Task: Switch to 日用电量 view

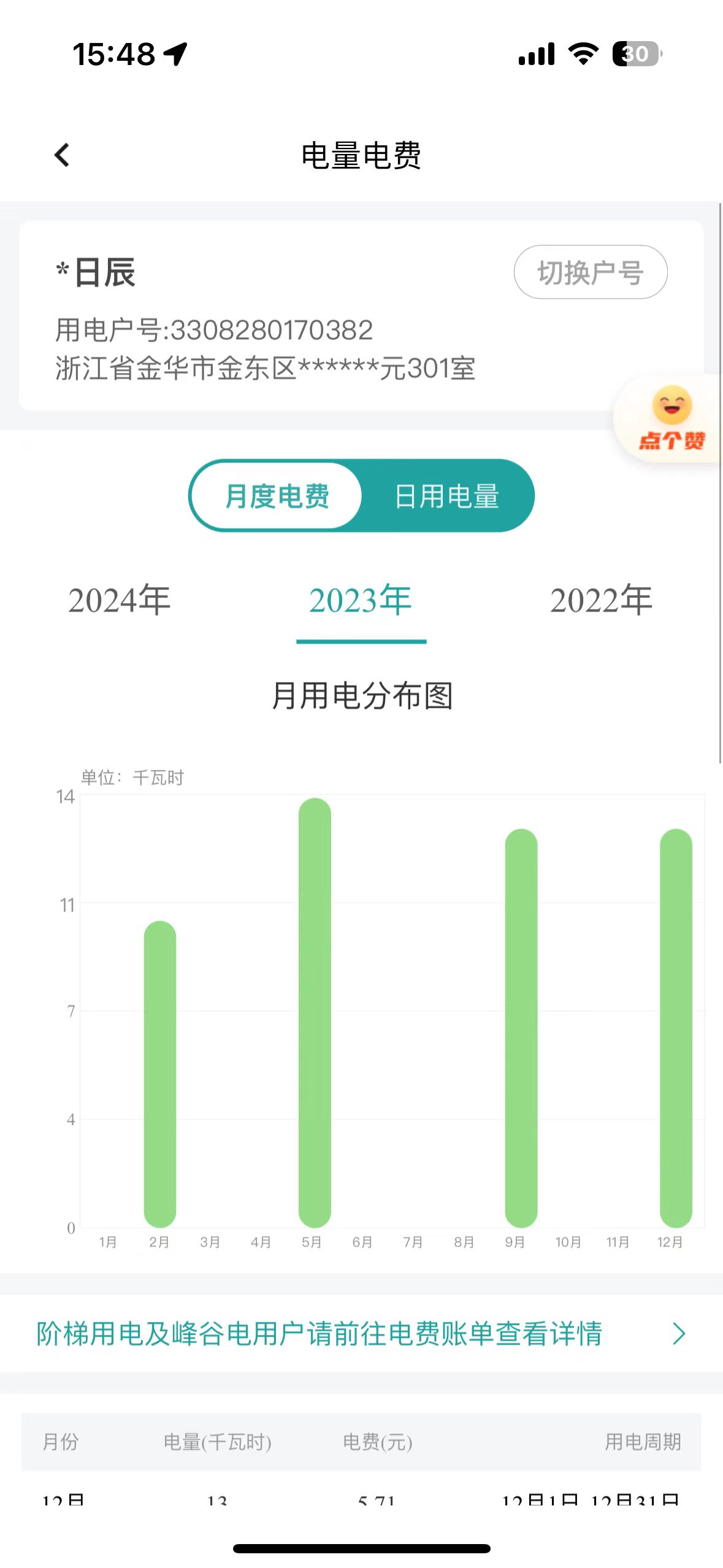Action: (x=446, y=496)
